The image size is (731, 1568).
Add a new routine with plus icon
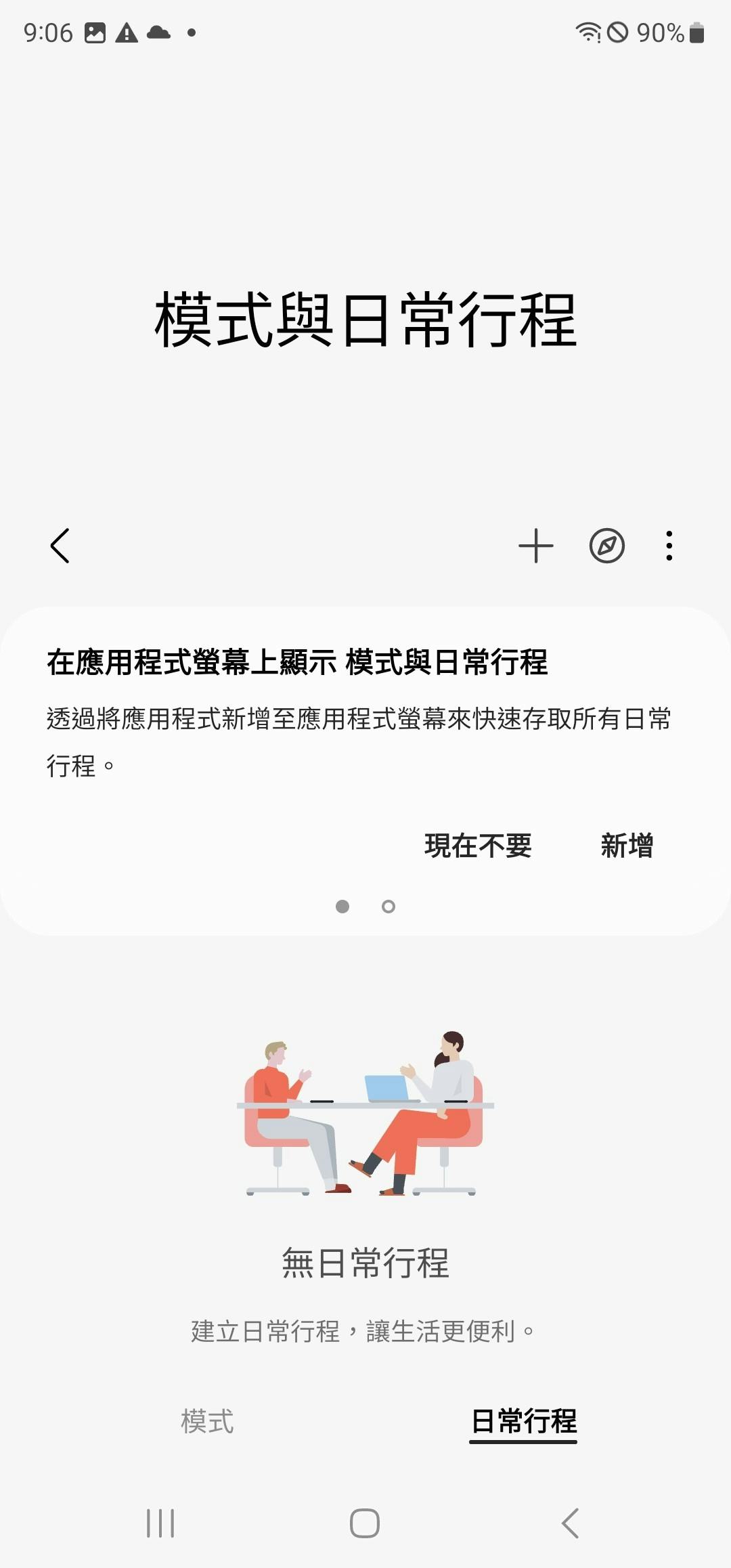pyautogui.click(x=535, y=546)
